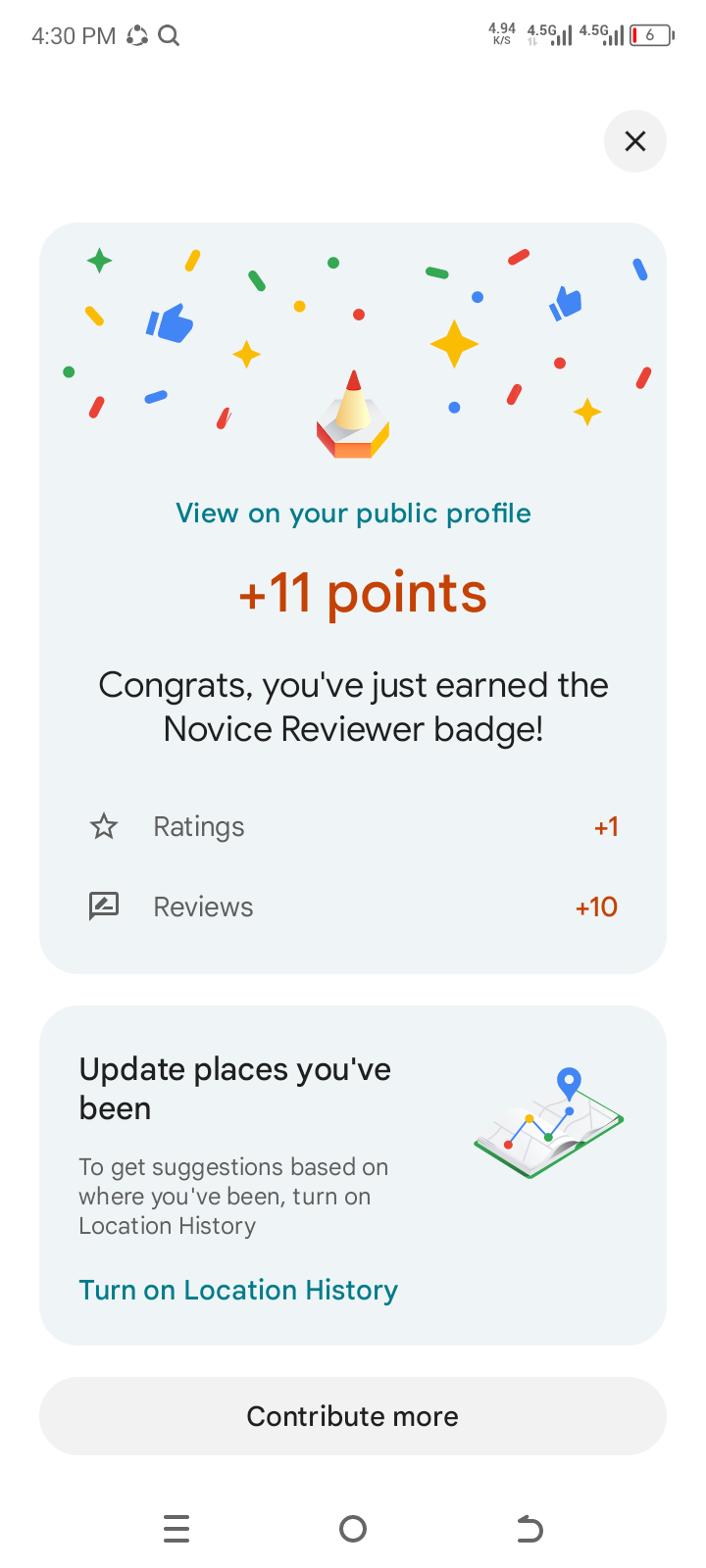This screenshot has height=1568, width=706.
Task: Go to the home screen
Action: [353, 1529]
